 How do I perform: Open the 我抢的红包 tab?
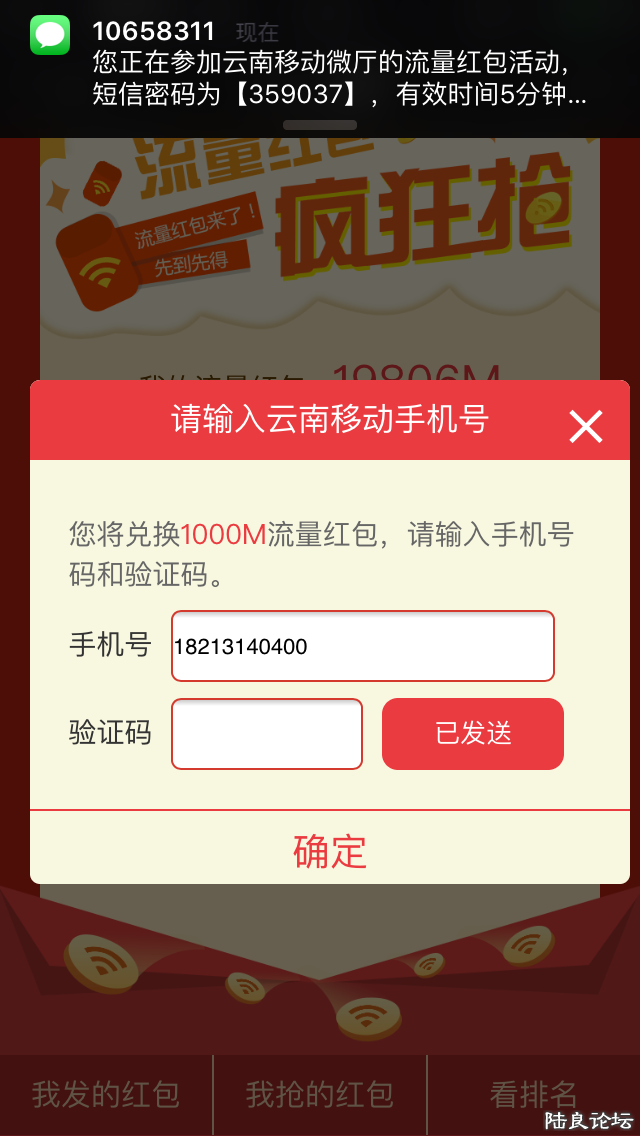tap(320, 1094)
